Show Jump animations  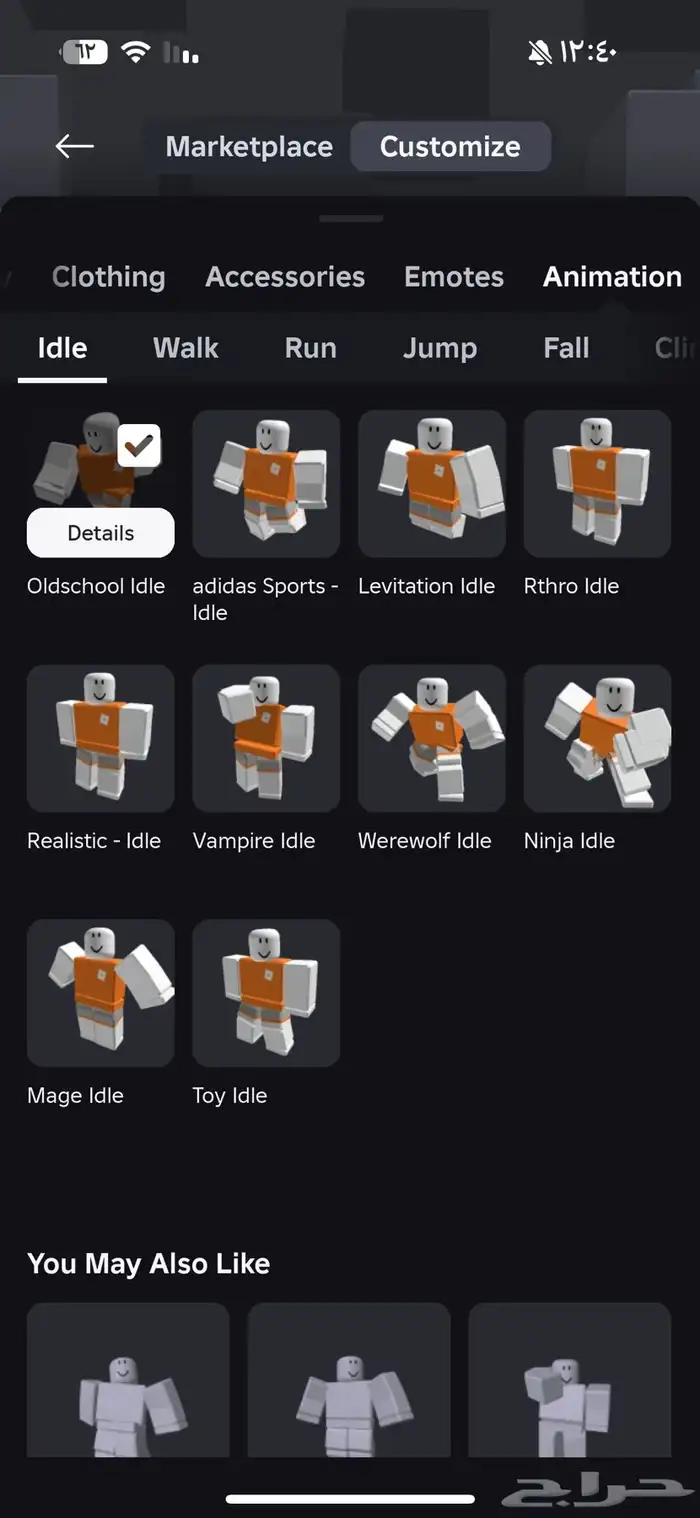tap(439, 348)
